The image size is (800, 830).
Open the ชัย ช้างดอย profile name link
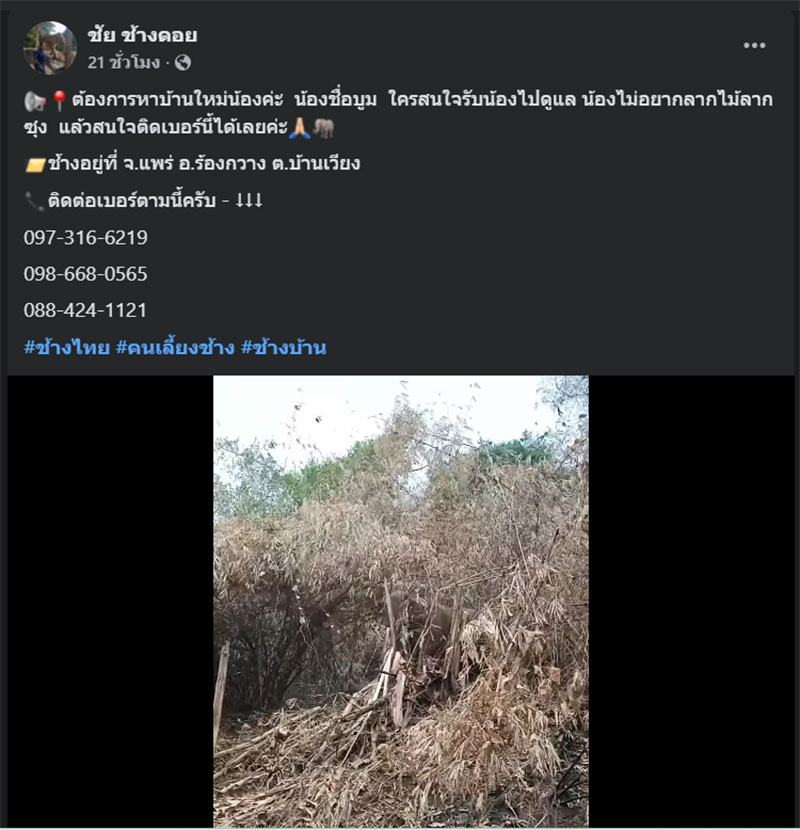(142, 35)
